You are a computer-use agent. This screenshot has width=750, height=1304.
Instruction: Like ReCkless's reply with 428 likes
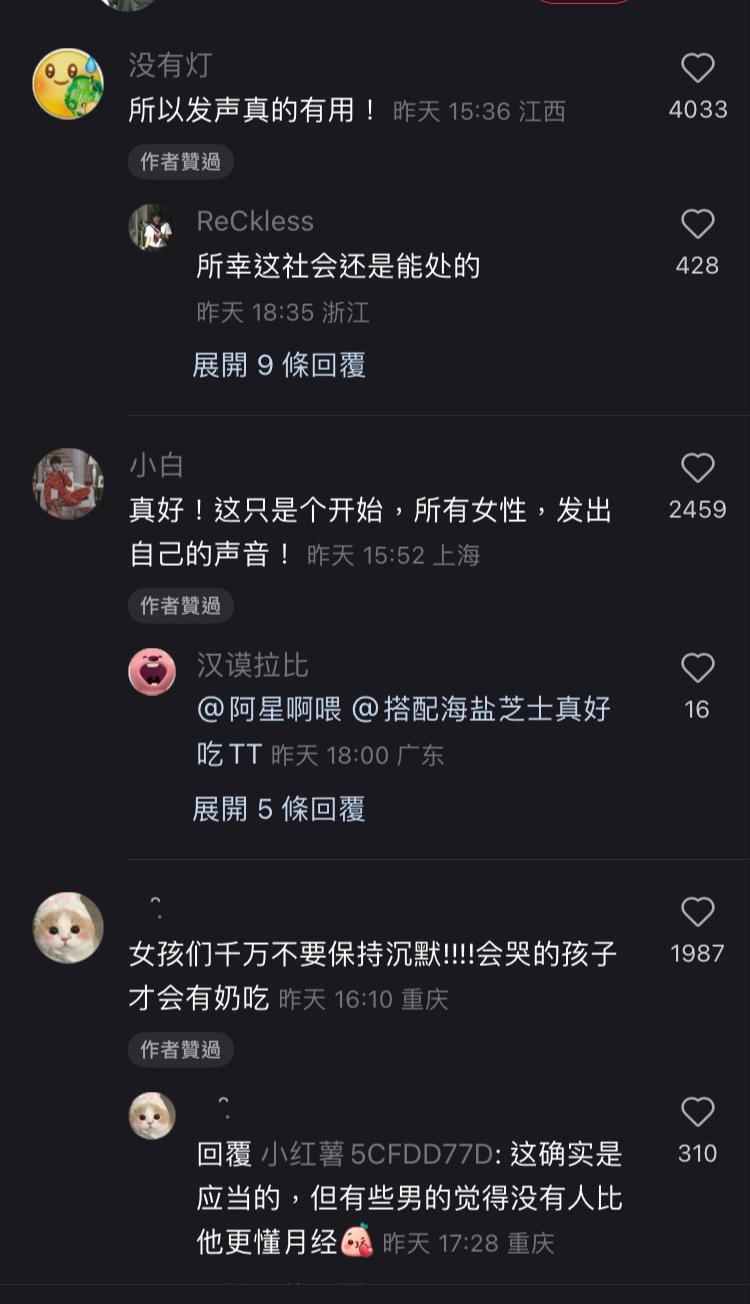697,225
